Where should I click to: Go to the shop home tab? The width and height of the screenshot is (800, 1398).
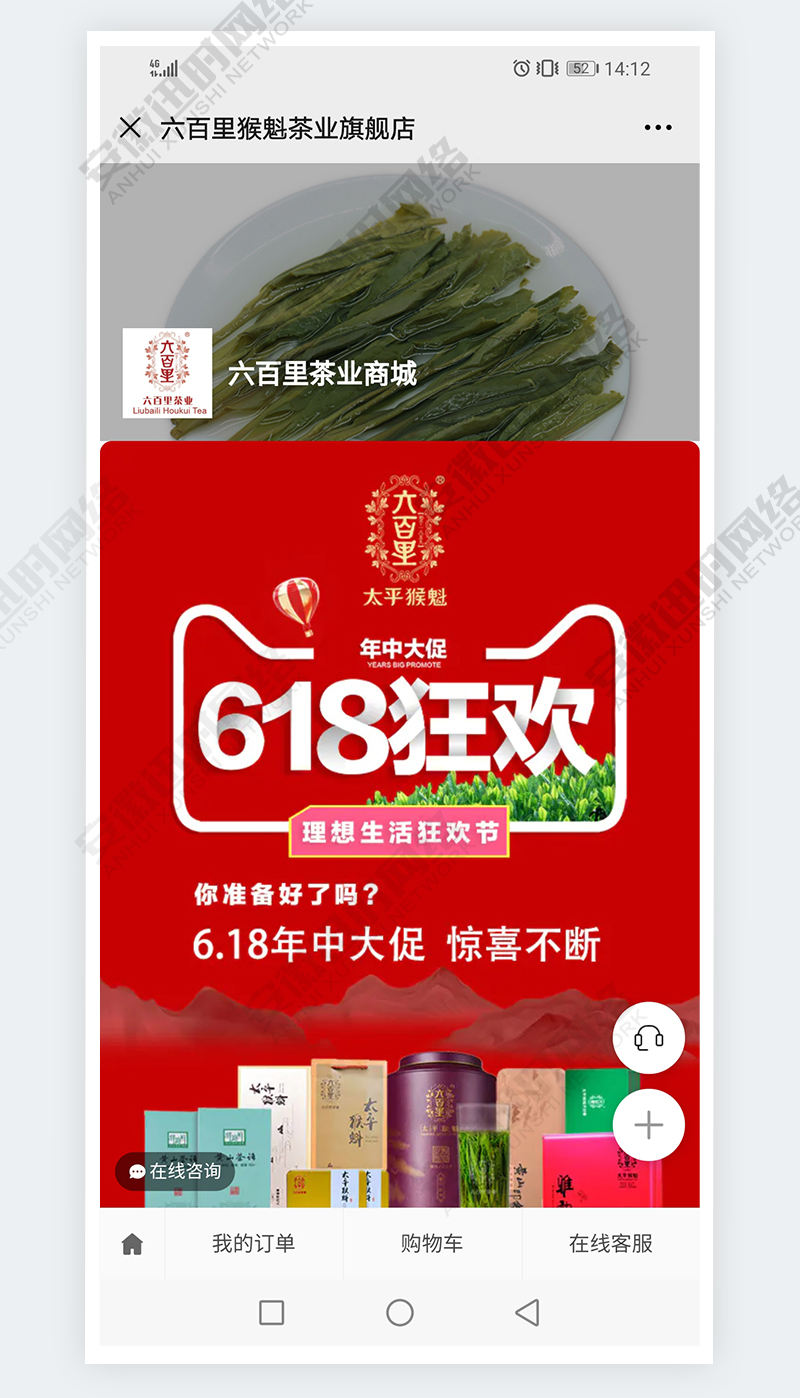132,1244
